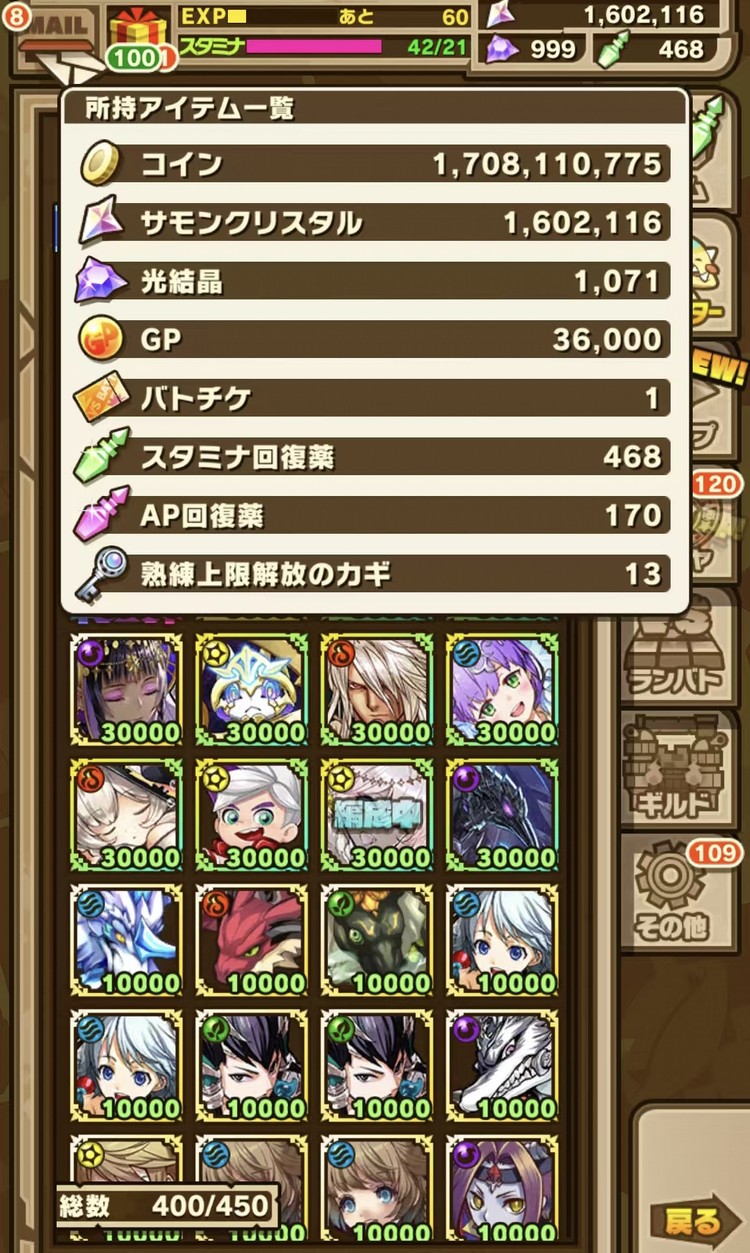750x1253 pixels.
Task: Open その他 settings gear menu
Action: (680, 893)
